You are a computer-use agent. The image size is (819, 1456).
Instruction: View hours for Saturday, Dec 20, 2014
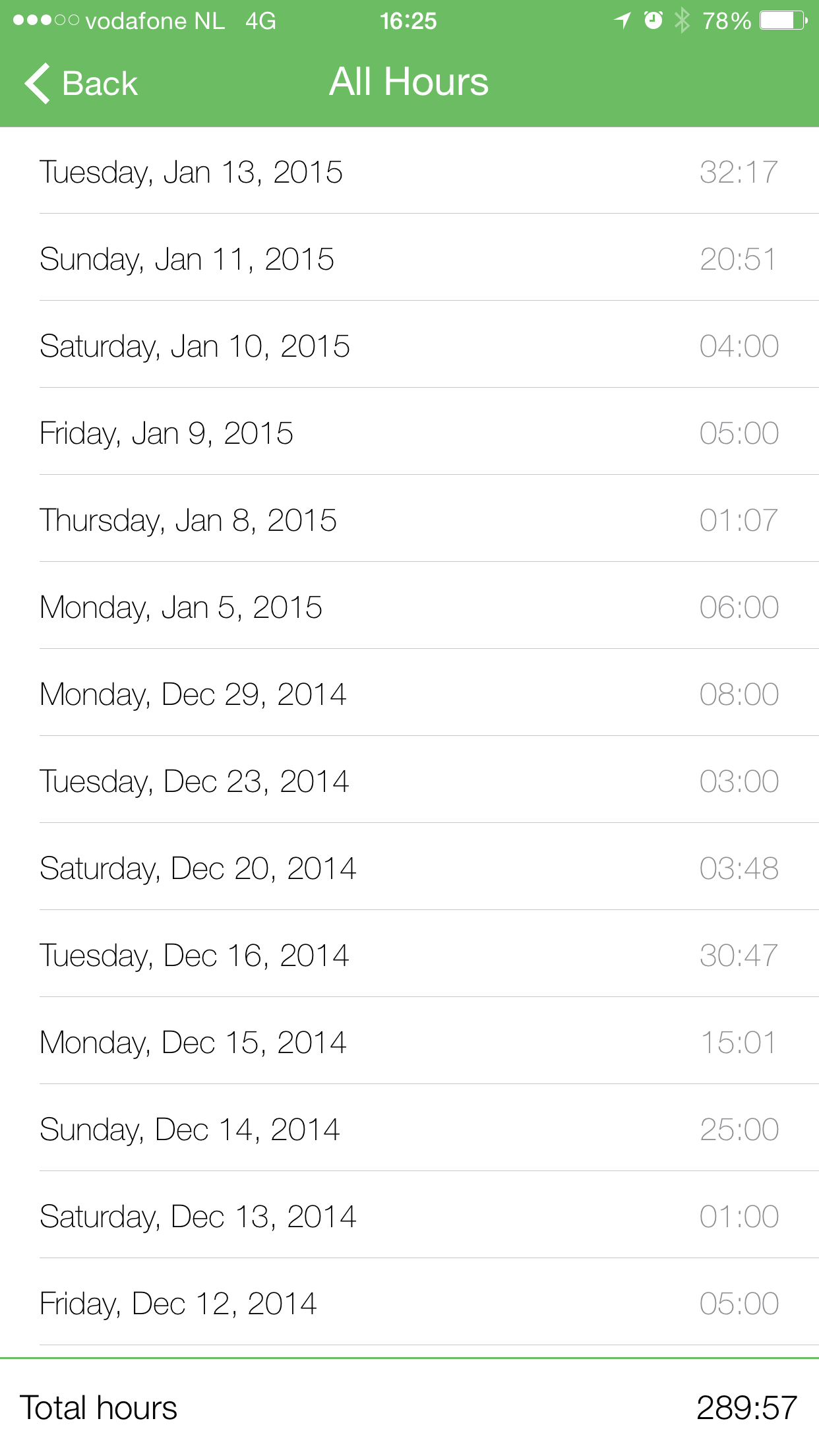(409, 868)
